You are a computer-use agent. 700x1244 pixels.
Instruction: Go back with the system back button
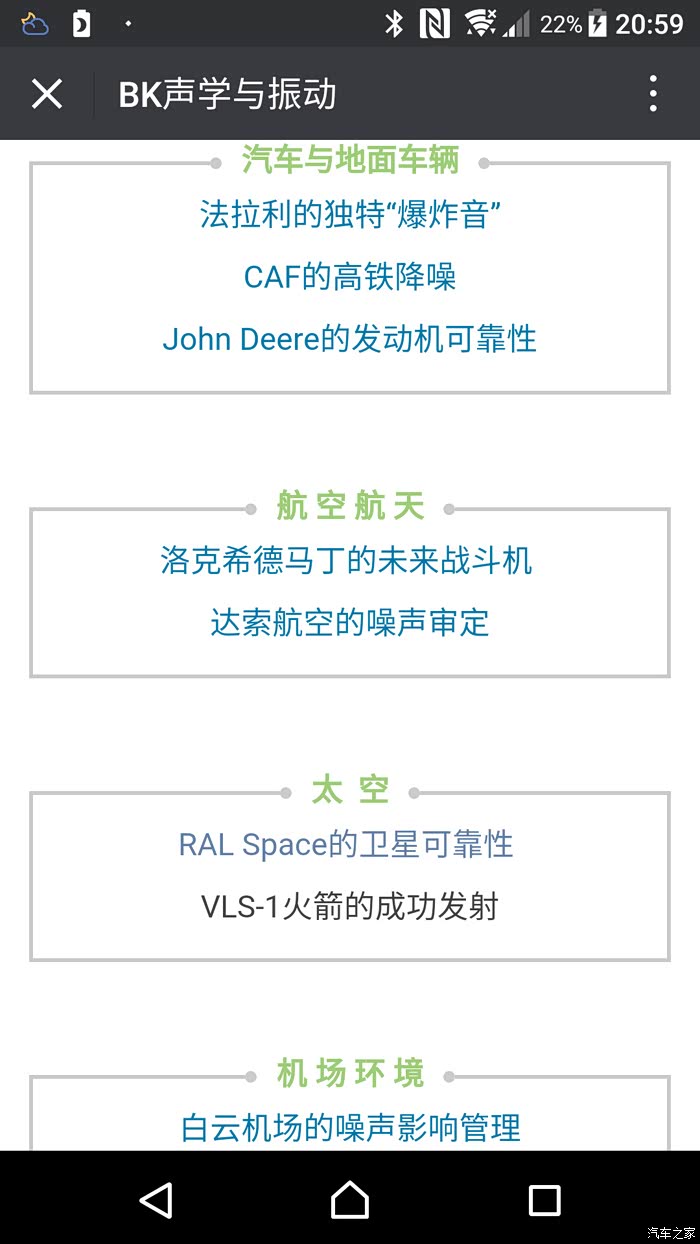point(156,1200)
